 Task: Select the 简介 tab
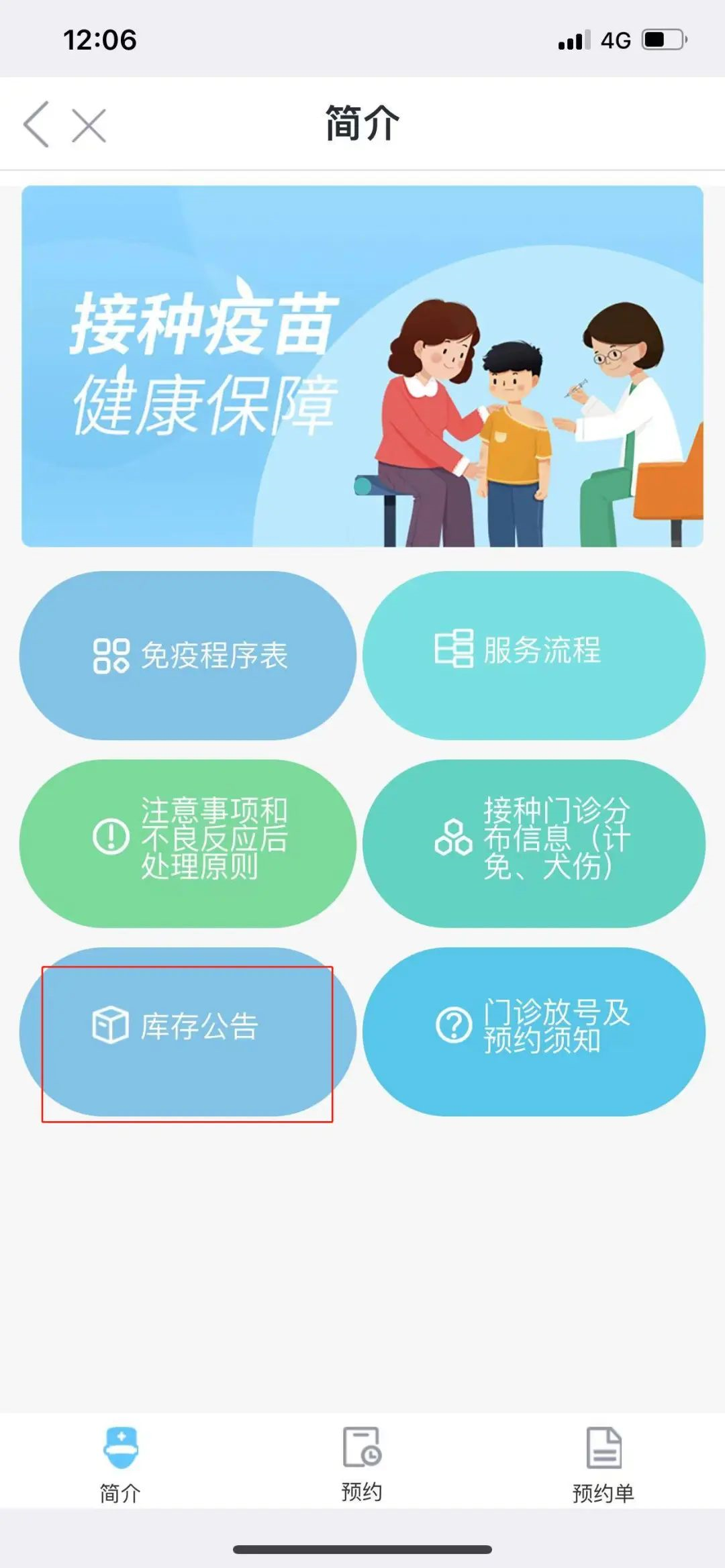point(121,1464)
